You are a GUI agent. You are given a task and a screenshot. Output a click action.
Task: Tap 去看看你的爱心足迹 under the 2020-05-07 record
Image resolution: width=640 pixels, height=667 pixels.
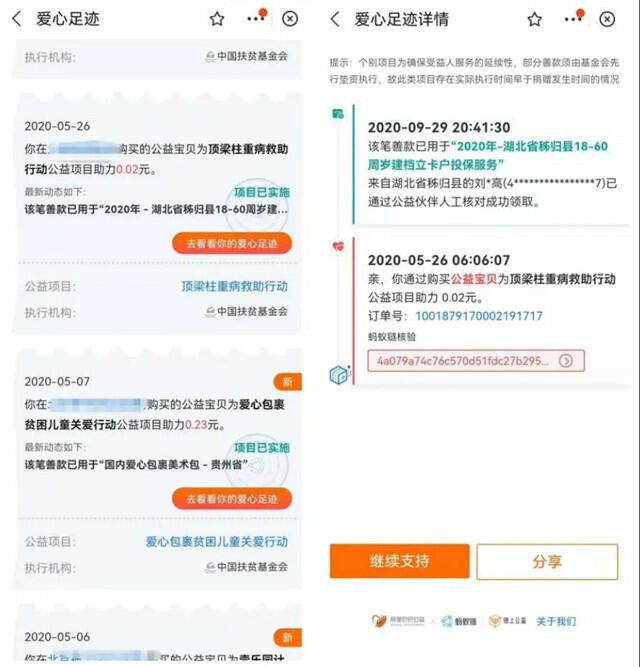click(x=232, y=499)
